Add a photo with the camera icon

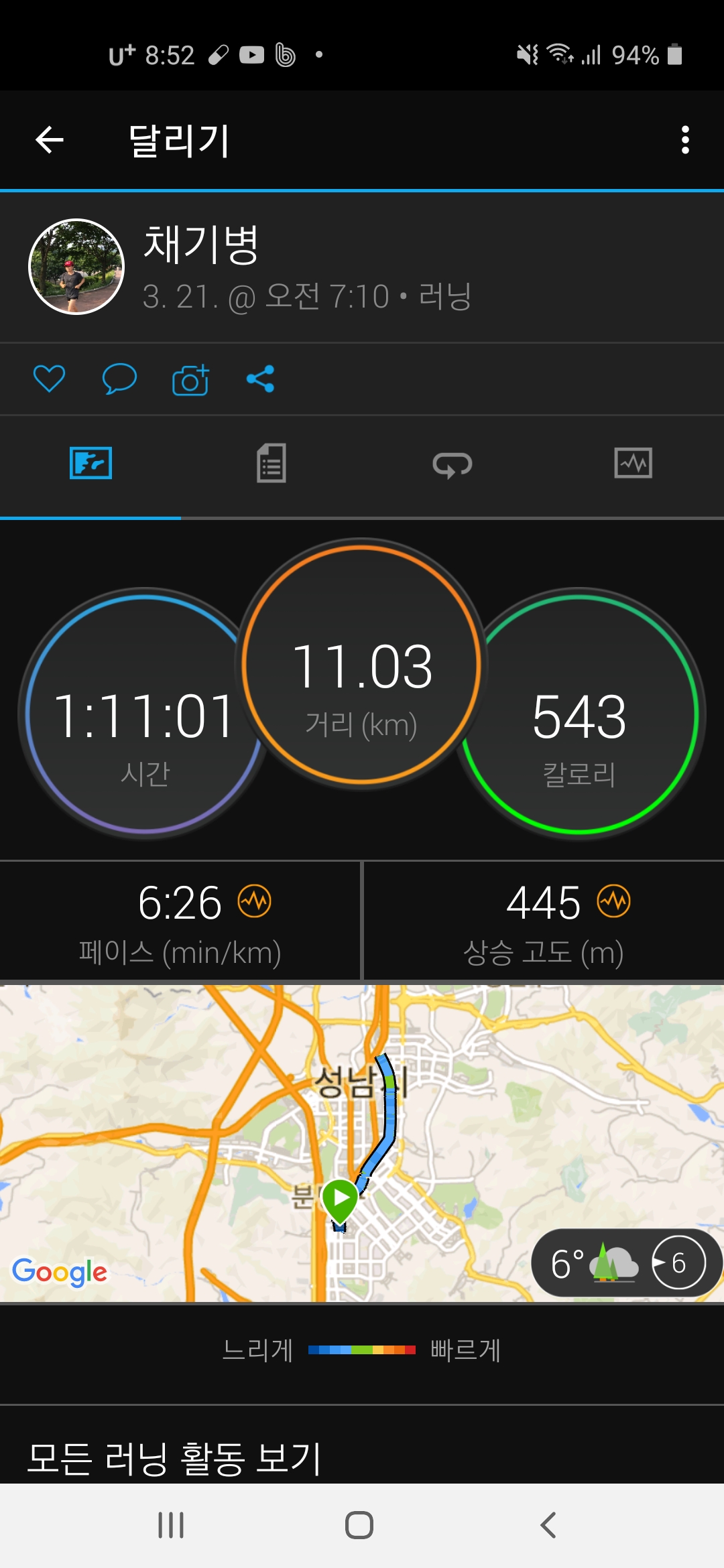click(190, 379)
